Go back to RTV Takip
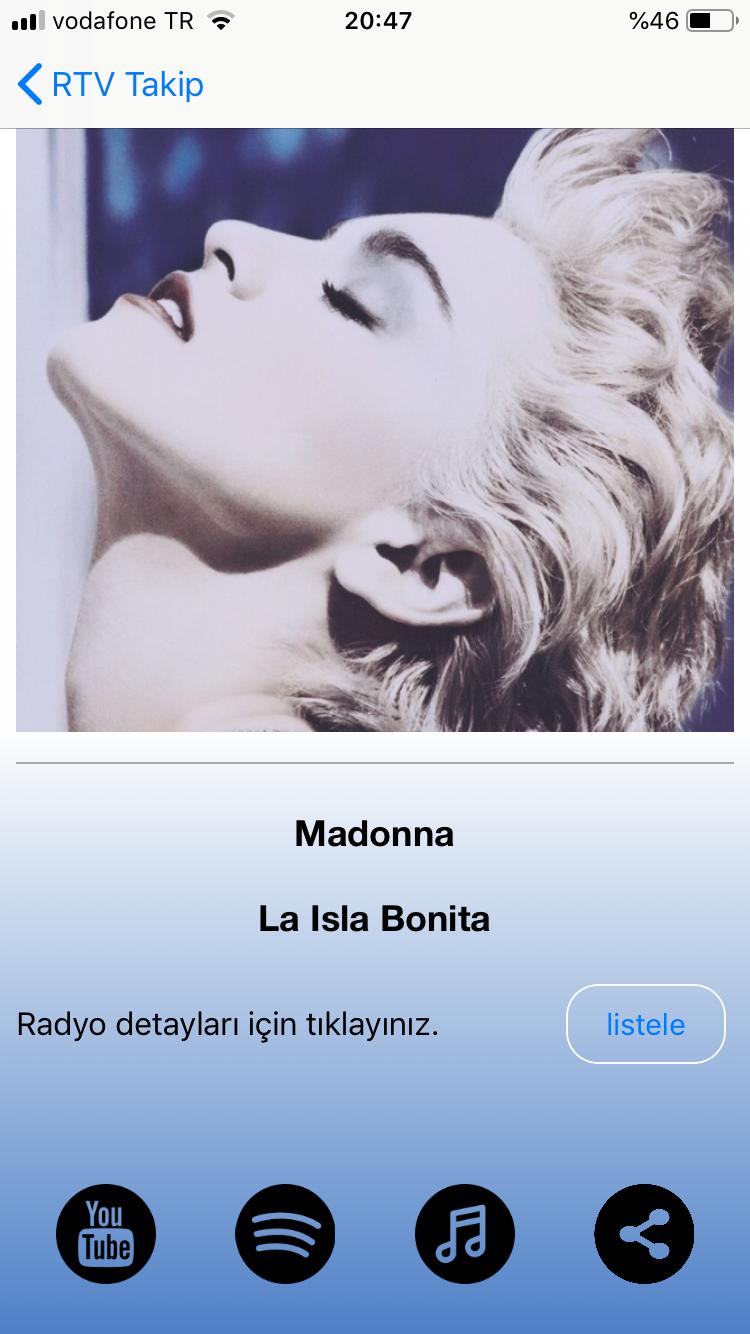This screenshot has height=1334, width=750. click(x=110, y=85)
